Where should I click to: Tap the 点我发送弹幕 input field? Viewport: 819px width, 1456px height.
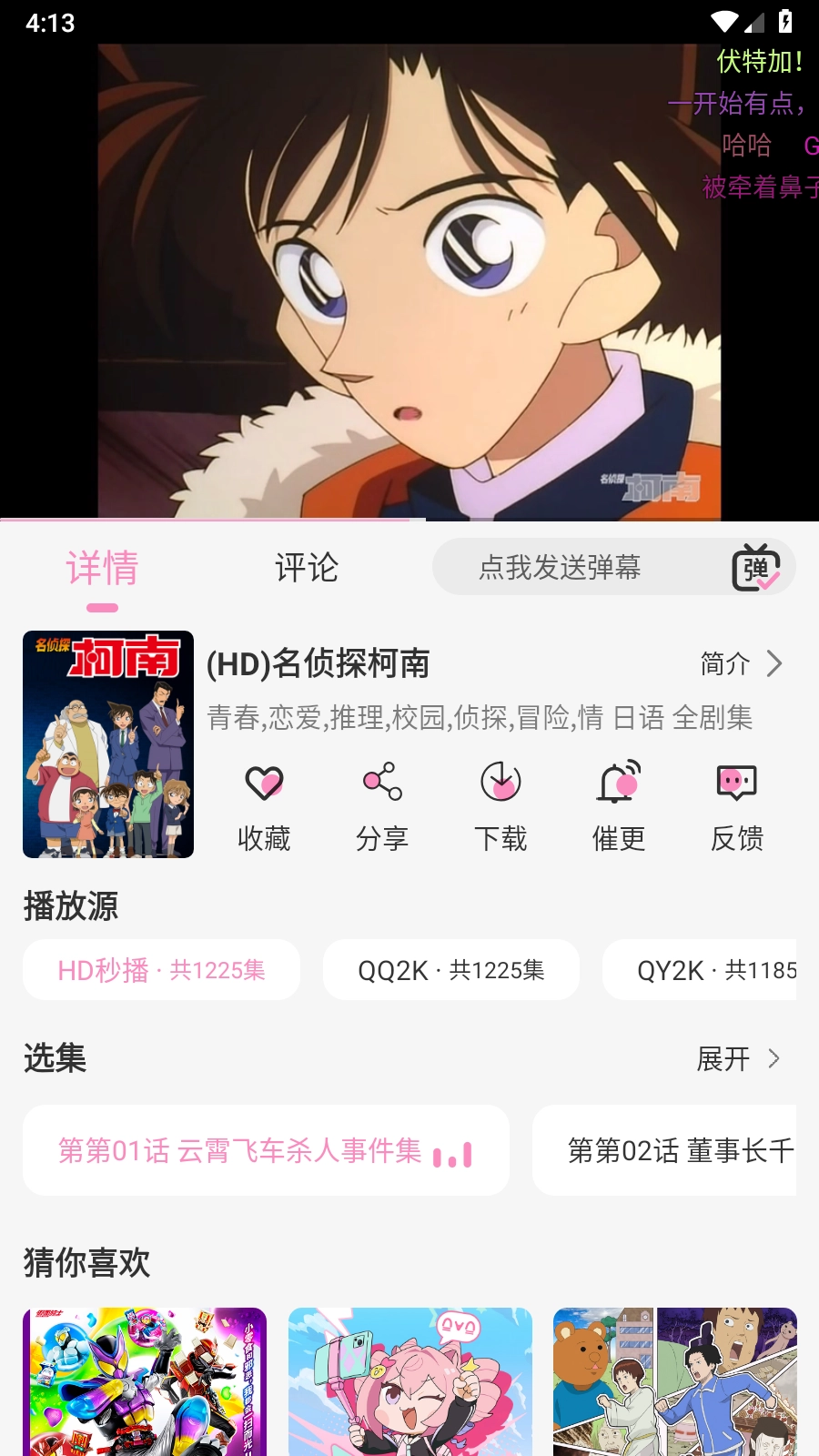[x=560, y=568]
